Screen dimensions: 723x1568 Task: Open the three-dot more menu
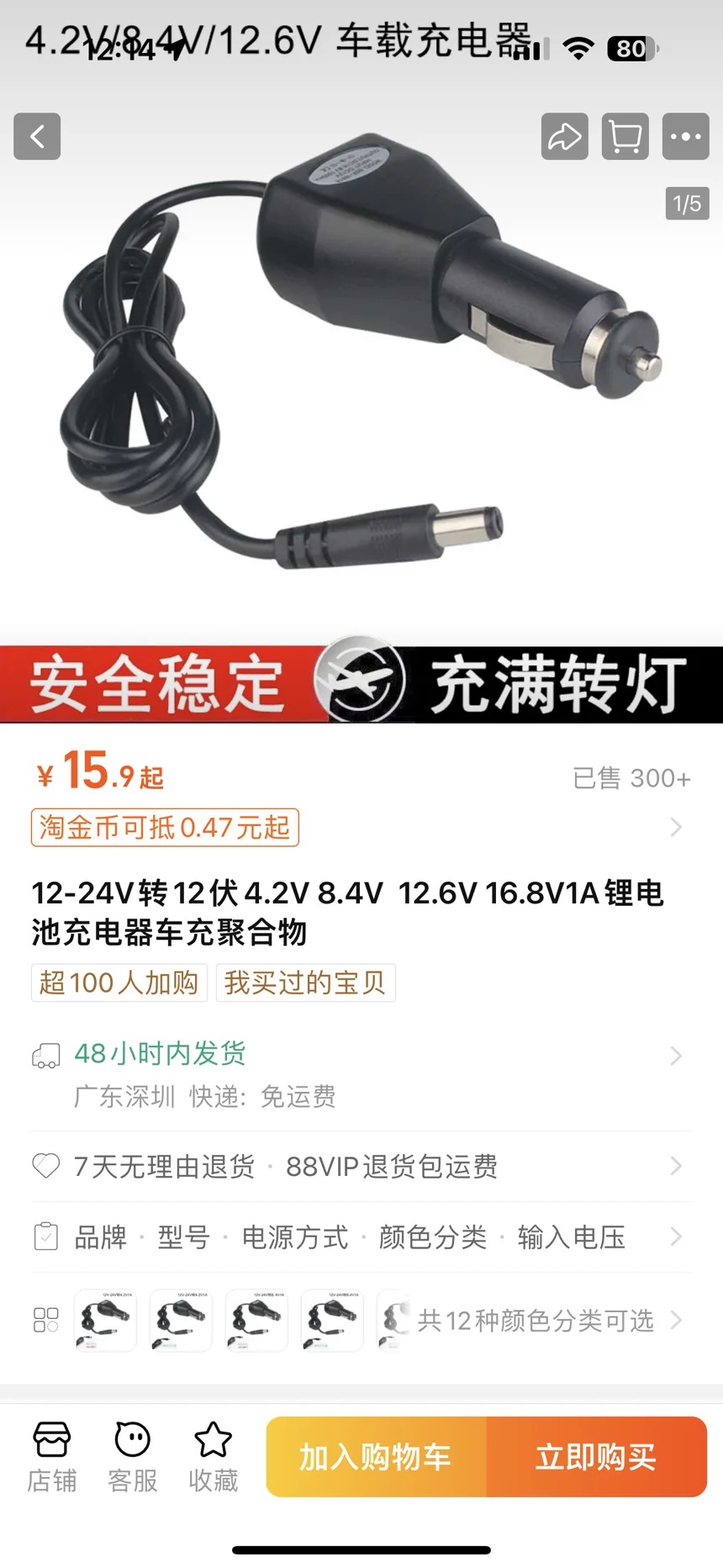685,136
